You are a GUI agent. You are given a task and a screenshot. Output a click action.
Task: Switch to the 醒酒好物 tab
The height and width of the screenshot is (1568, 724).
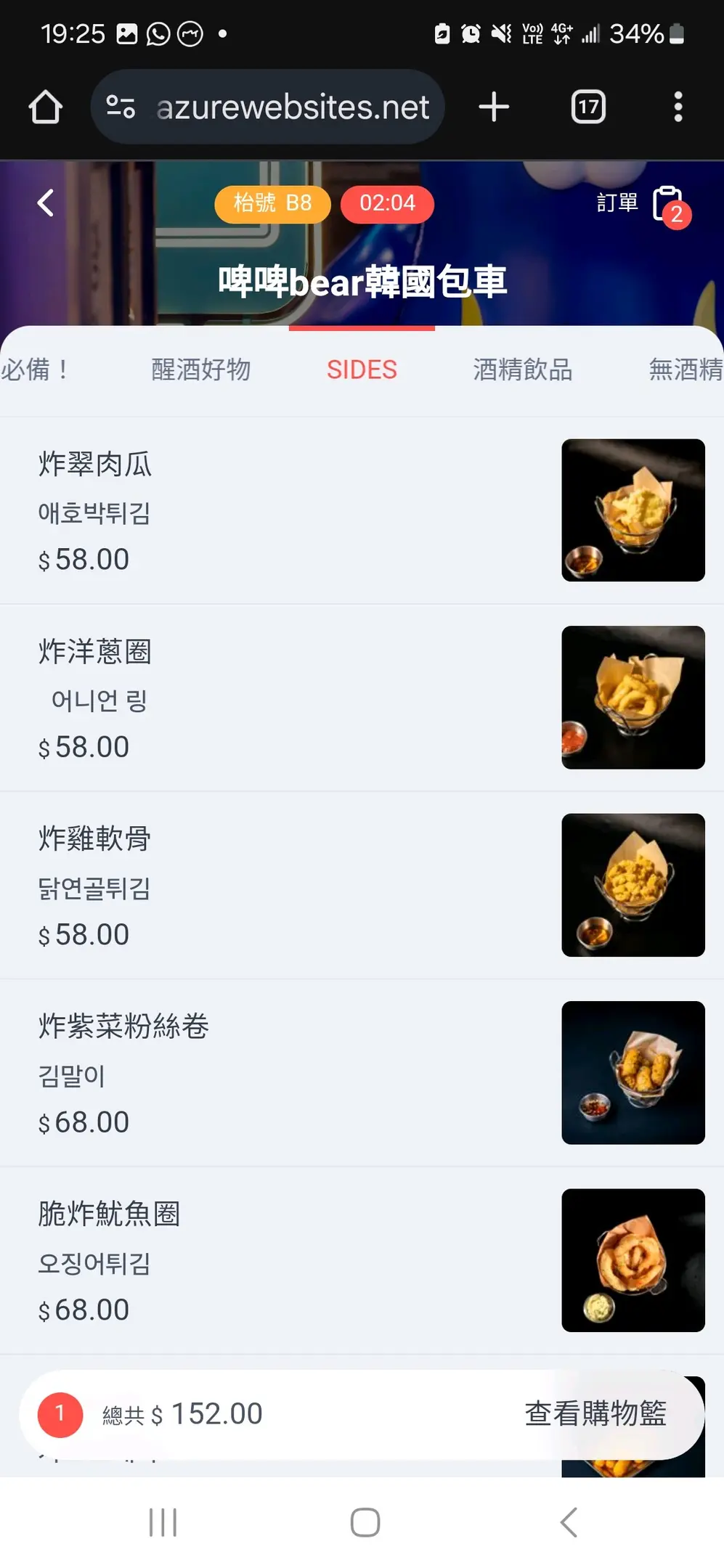point(200,369)
